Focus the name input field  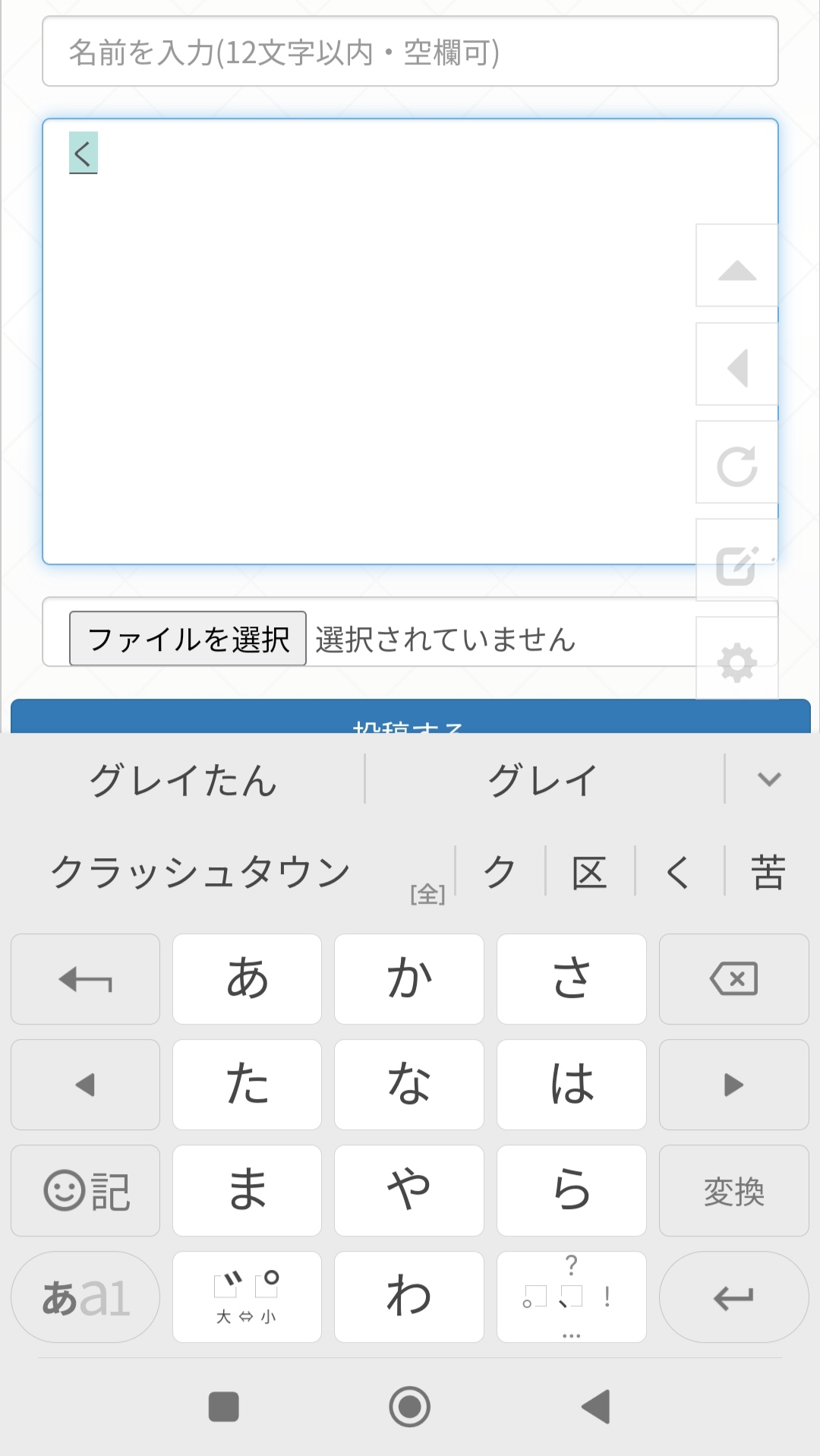click(x=410, y=52)
